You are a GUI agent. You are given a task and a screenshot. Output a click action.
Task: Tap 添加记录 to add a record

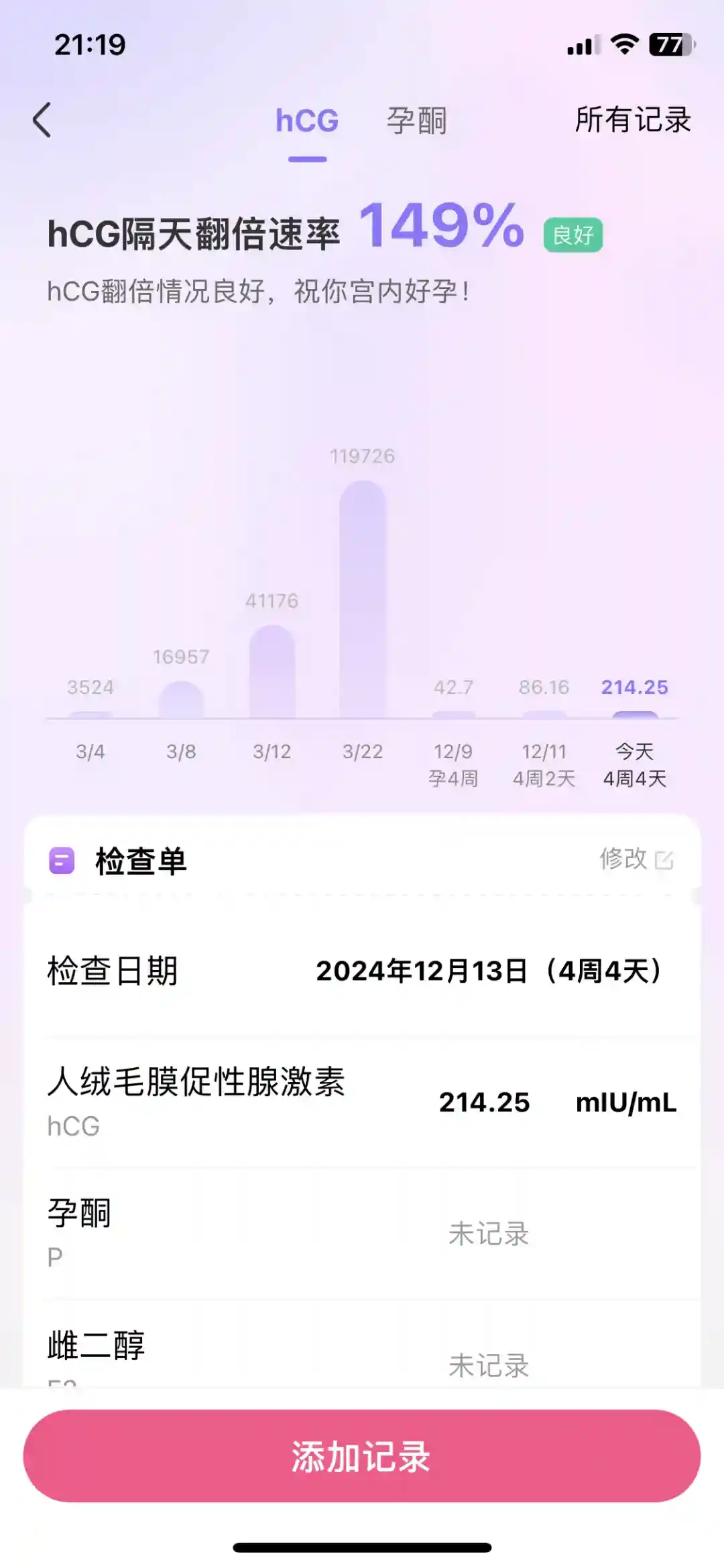click(x=362, y=1456)
